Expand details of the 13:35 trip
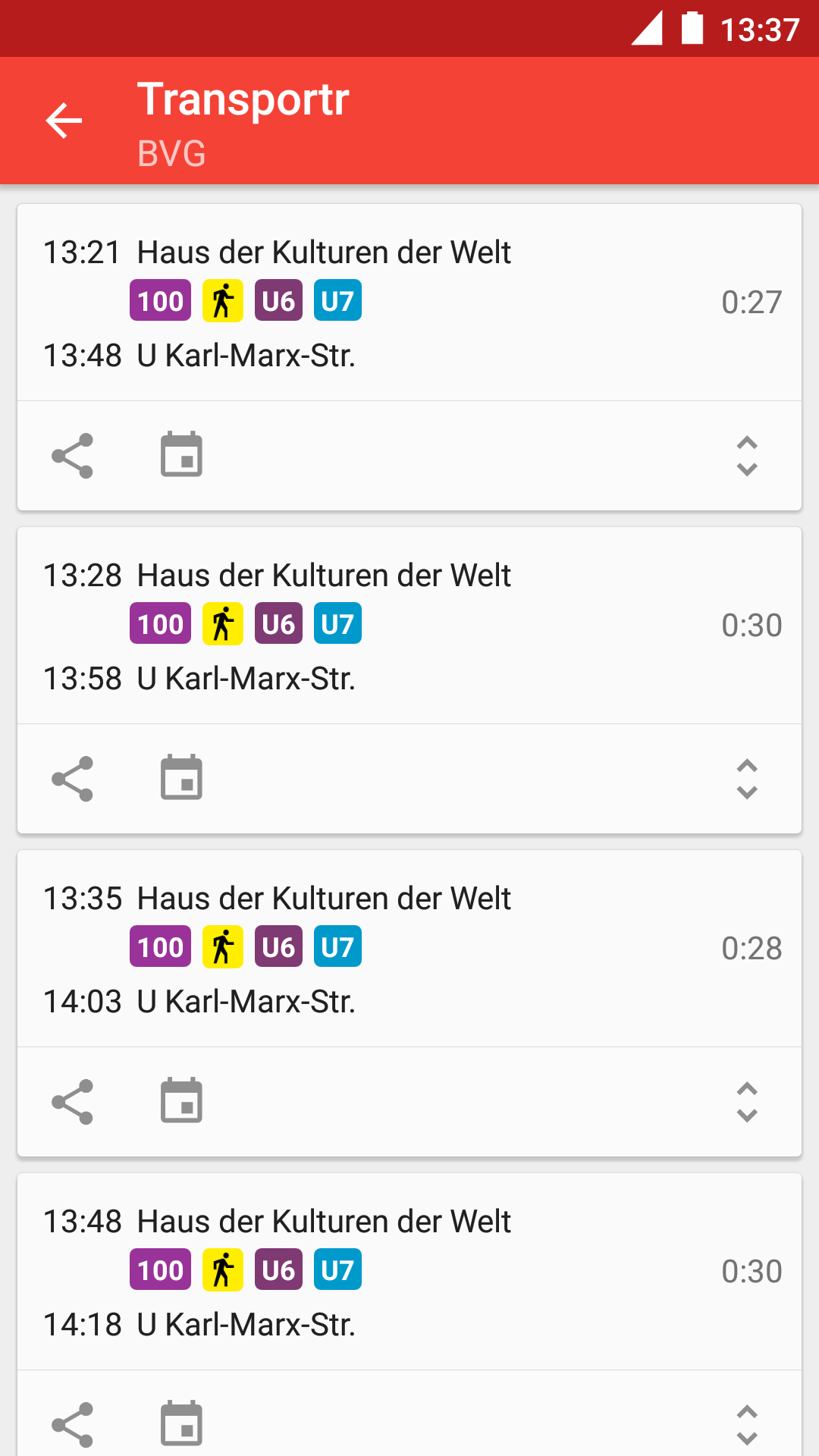 [747, 1102]
